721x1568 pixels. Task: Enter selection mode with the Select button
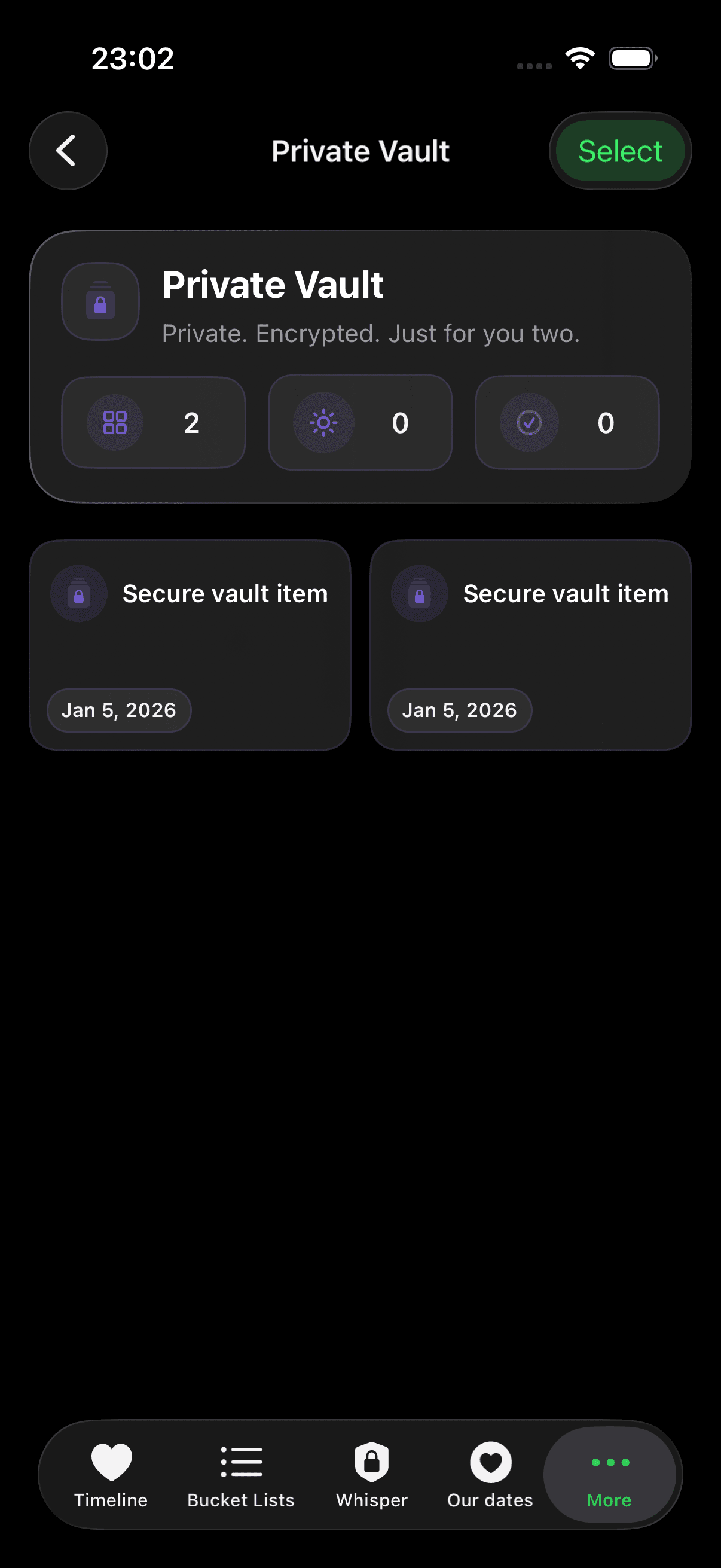coord(620,150)
